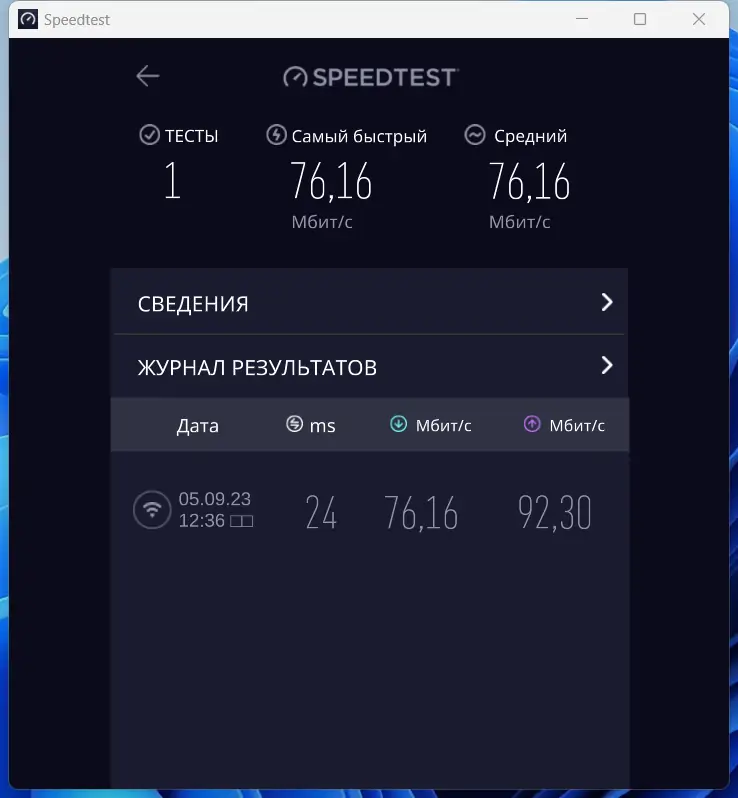Maximize the Speedtest window

(x=640, y=19)
